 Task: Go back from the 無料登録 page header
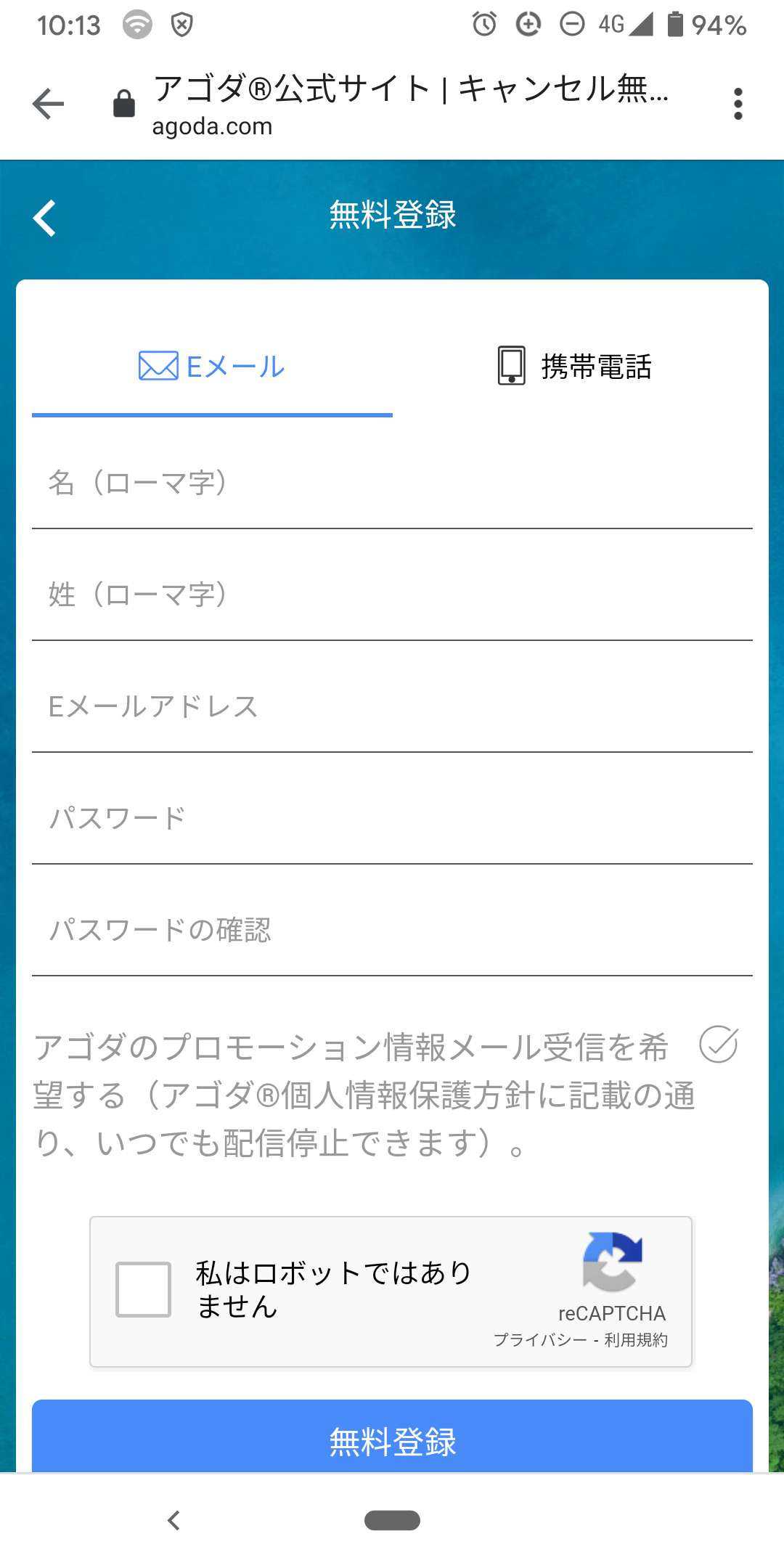tap(44, 218)
